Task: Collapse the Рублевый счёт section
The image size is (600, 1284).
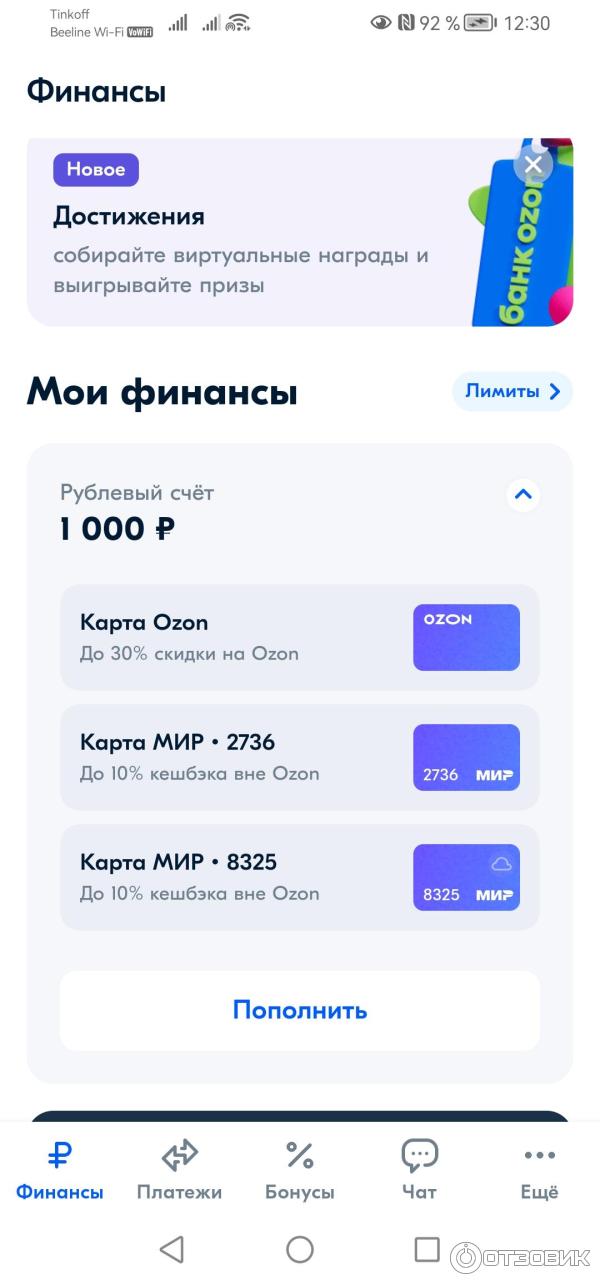Action: (x=523, y=494)
